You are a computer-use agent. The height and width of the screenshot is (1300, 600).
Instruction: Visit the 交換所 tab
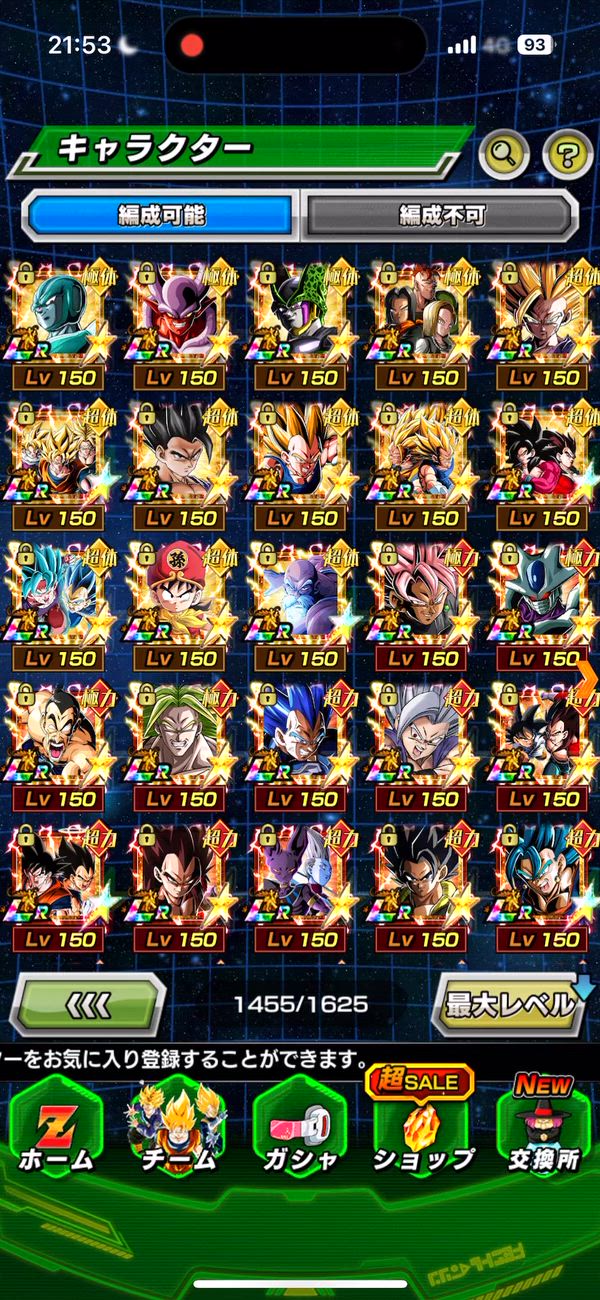click(x=543, y=1125)
